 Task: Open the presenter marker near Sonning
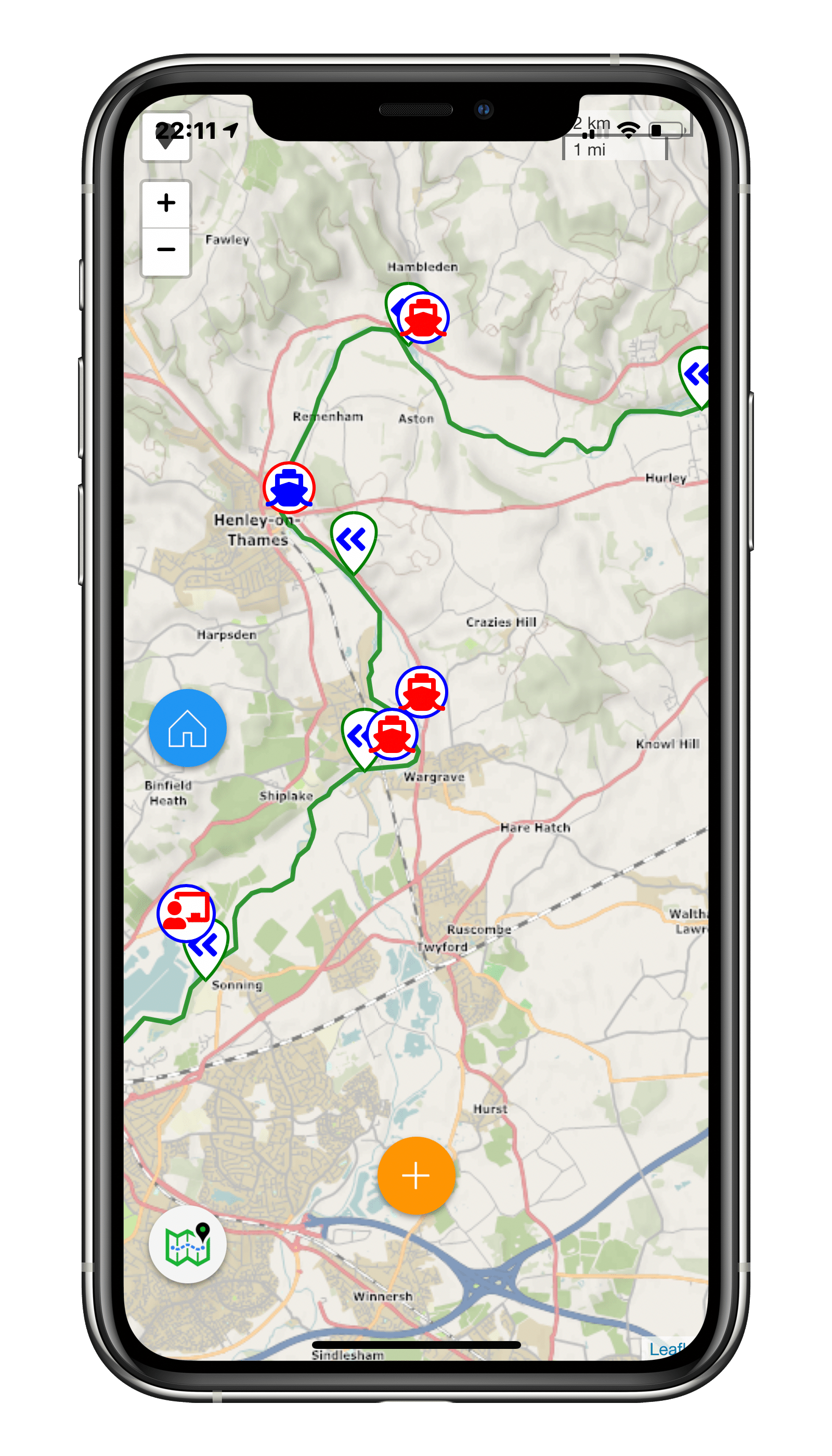click(186, 913)
